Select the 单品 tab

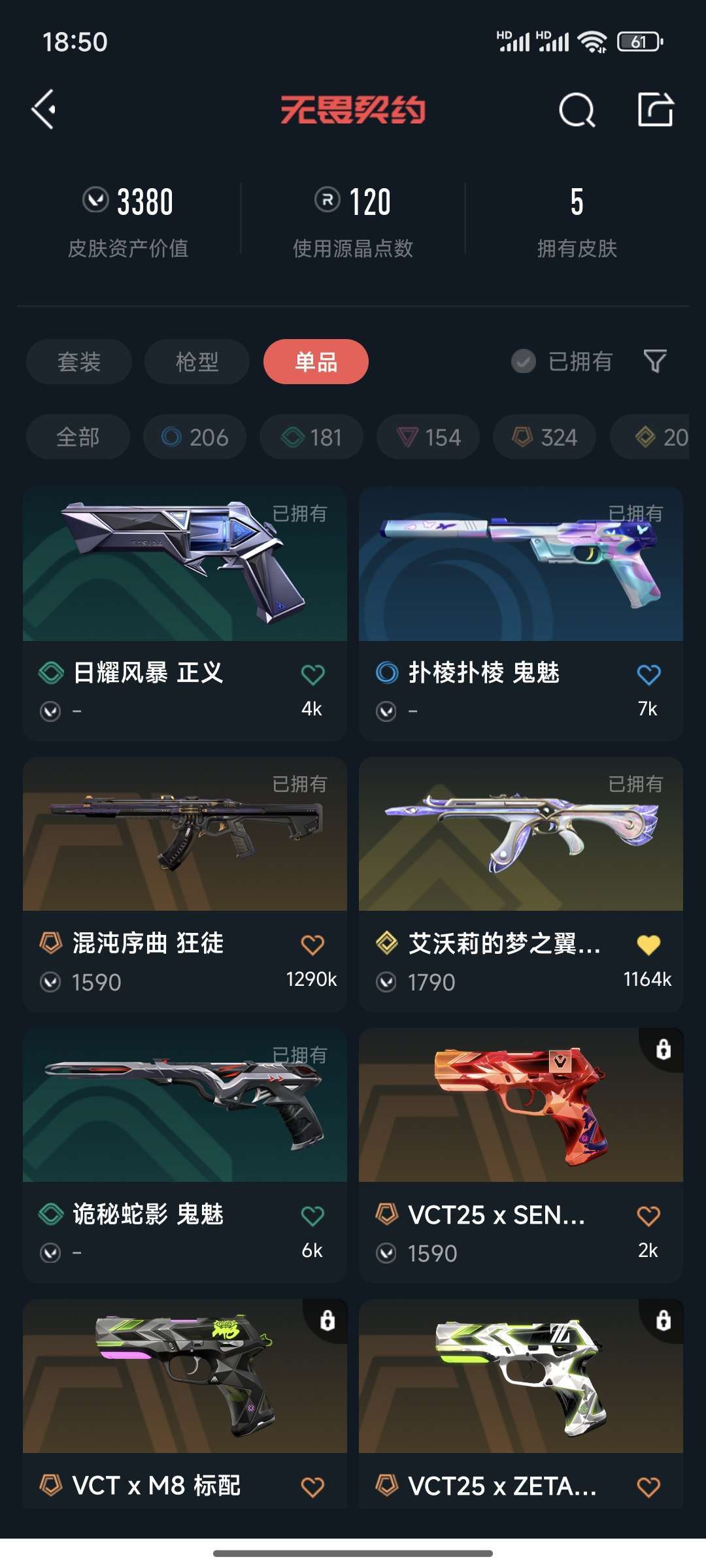coord(316,361)
